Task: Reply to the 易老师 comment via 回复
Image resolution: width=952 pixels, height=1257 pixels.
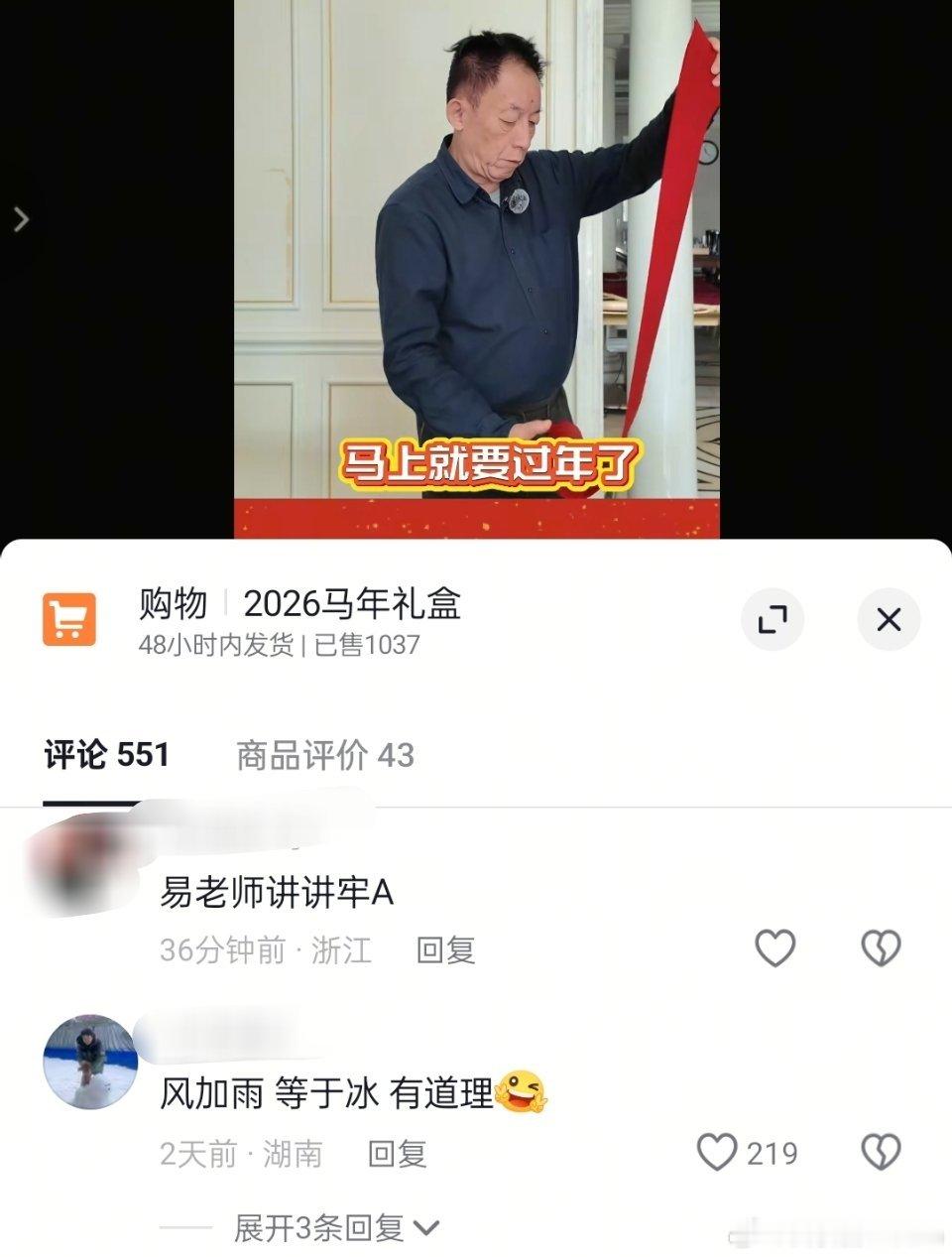Action: click(x=442, y=950)
